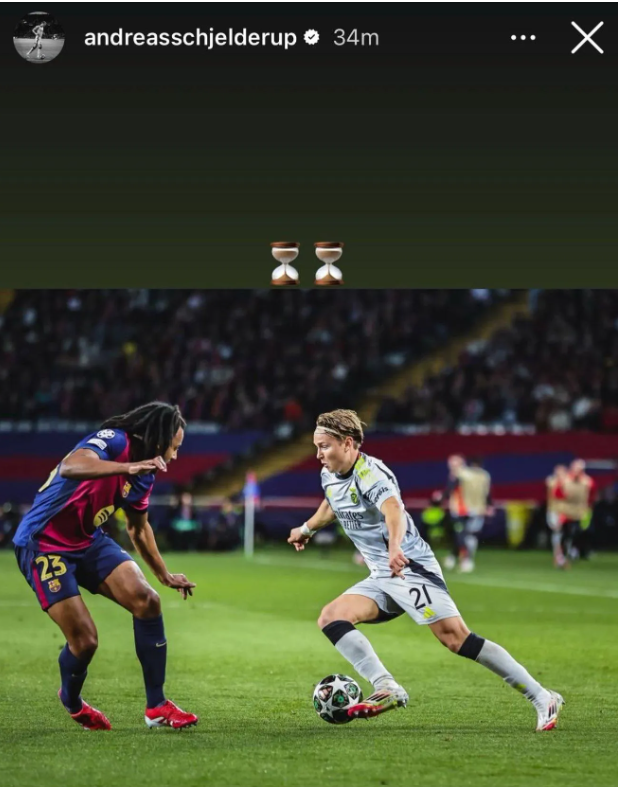Open the three-dot story options menu
This screenshot has height=787, width=618.
[x=523, y=38]
